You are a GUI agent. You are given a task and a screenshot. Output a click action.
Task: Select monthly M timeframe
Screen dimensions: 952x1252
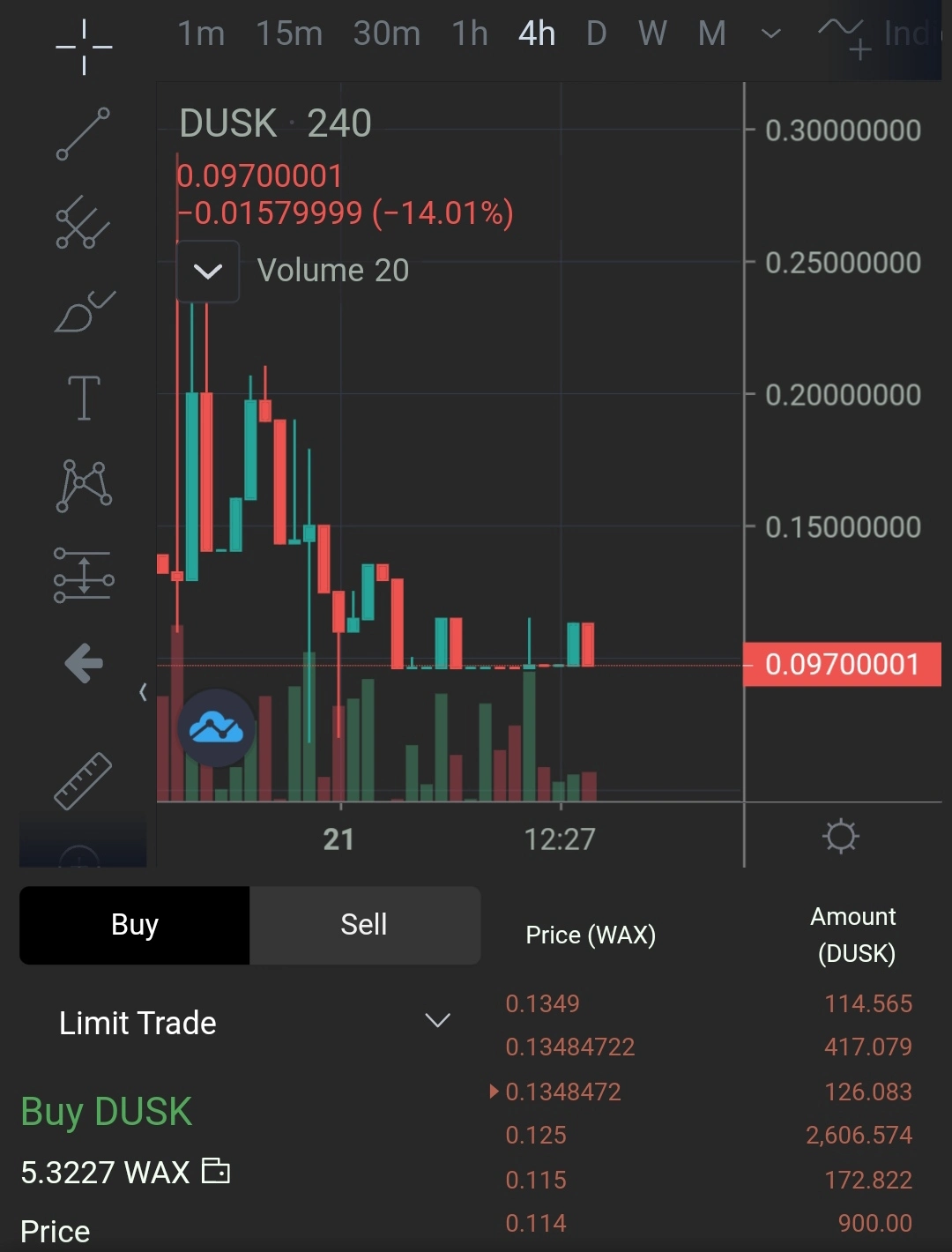pyautogui.click(x=712, y=34)
